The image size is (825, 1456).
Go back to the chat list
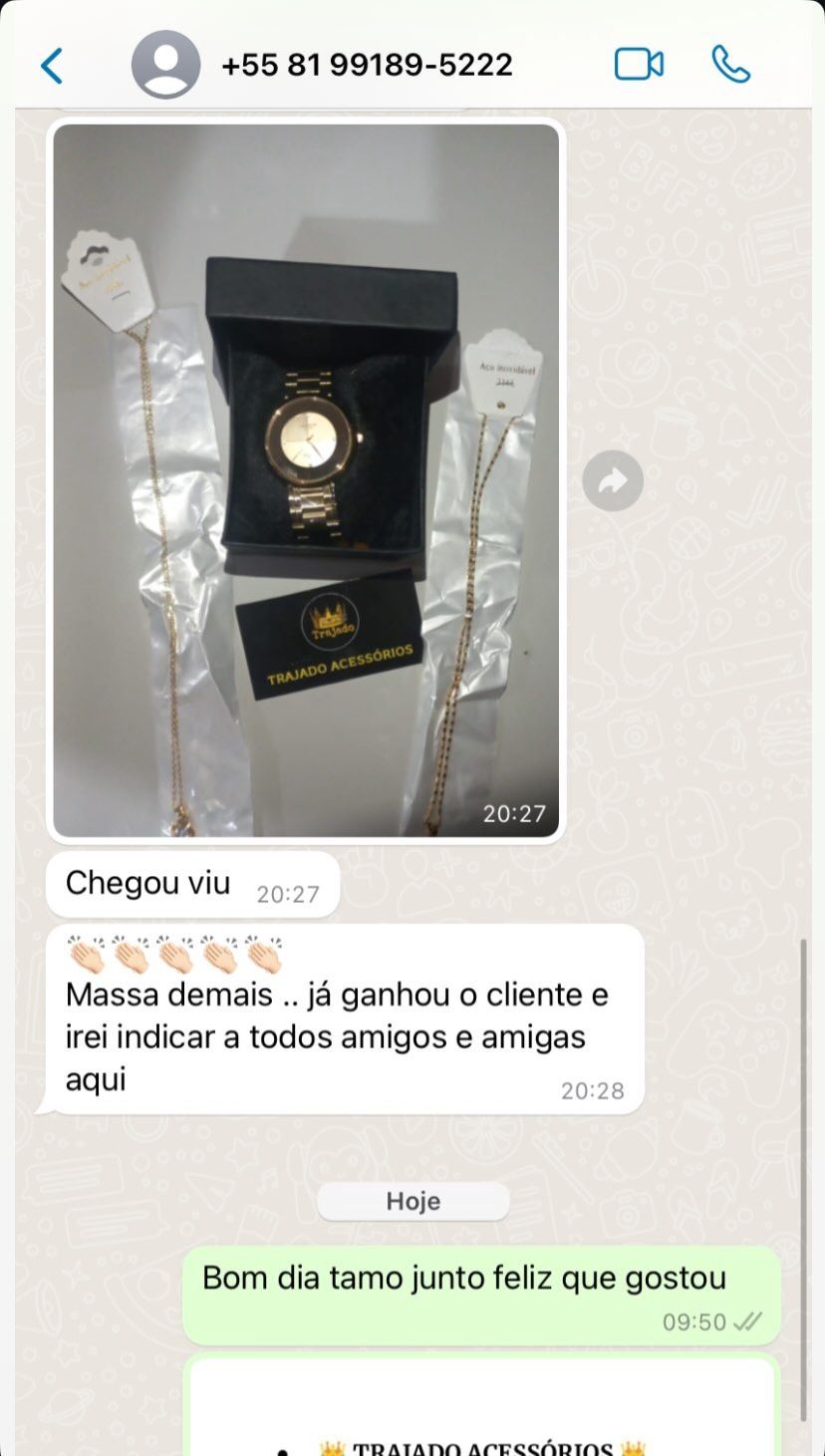coord(52,66)
